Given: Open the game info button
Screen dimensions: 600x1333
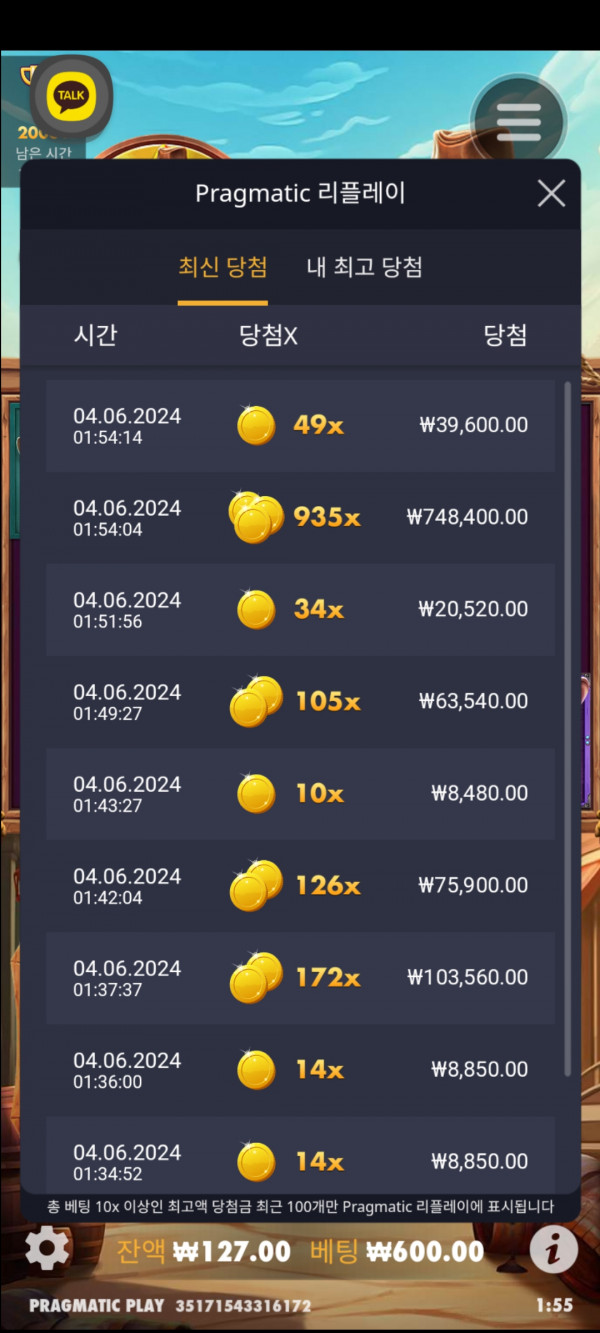Looking at the screenshot, I should (553, 1249).
